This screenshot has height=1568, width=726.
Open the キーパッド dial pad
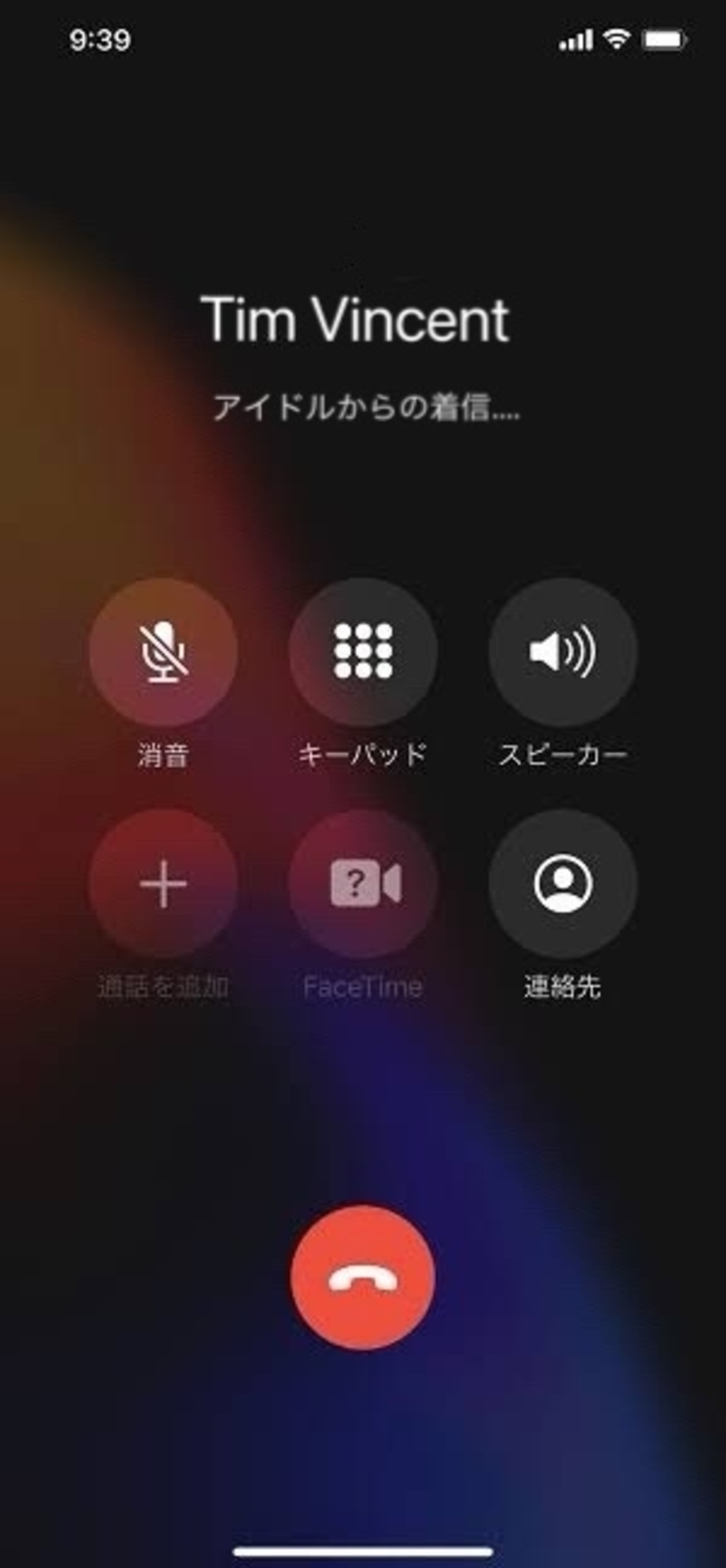pos(363,652)
